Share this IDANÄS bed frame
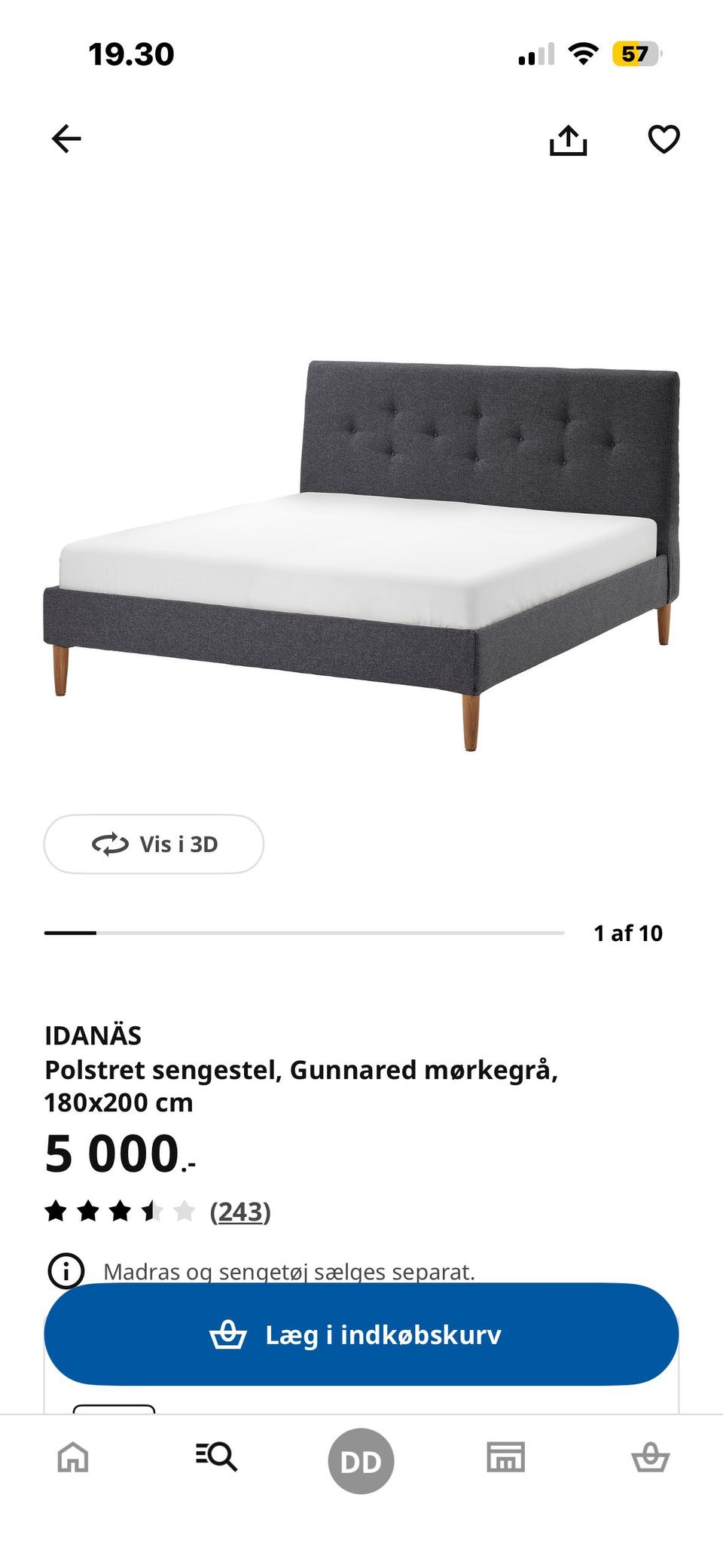The height and width of the screenshot is (1568, 723). pos(568,140)
